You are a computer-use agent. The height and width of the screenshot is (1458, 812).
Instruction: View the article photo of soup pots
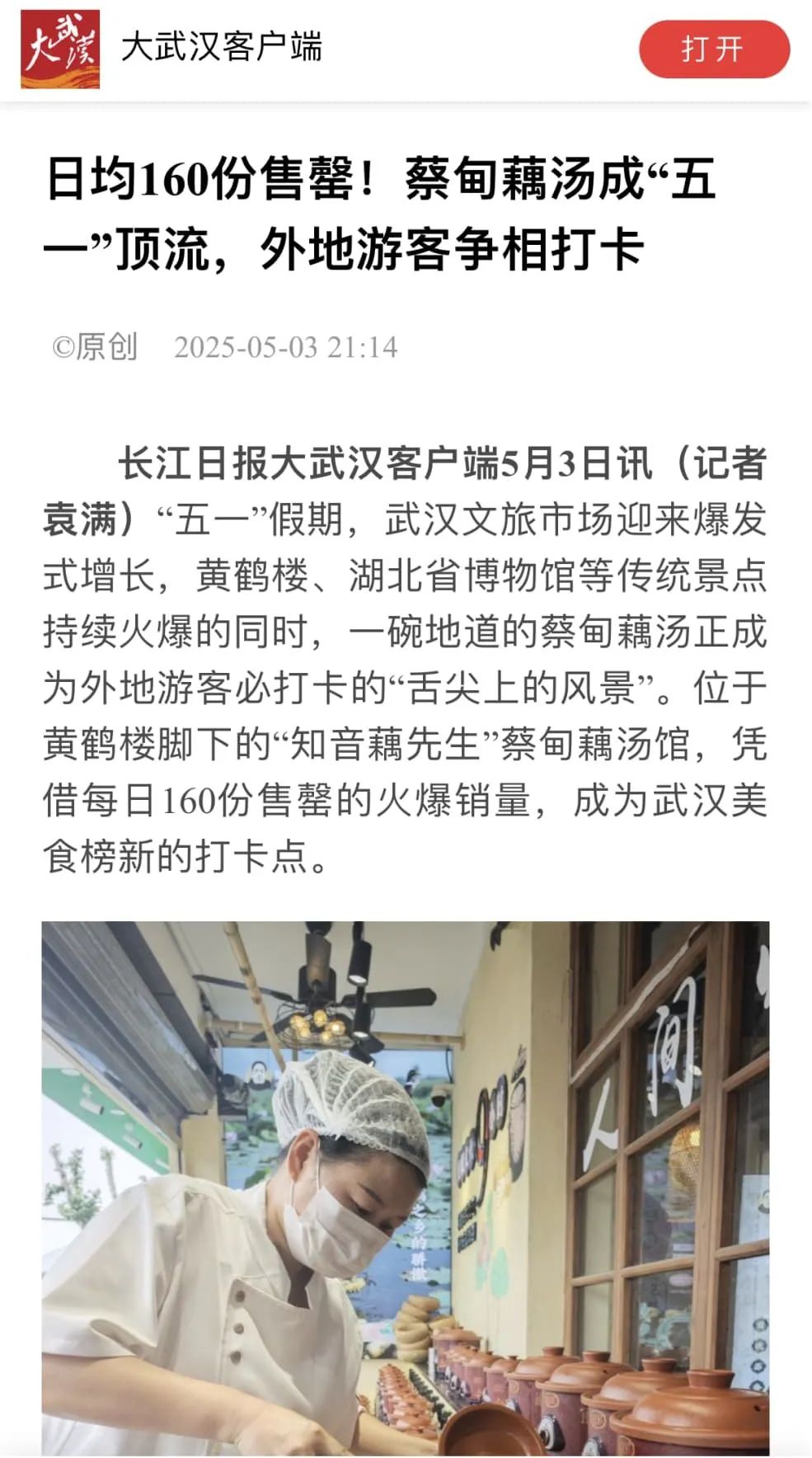point(406,1188)
